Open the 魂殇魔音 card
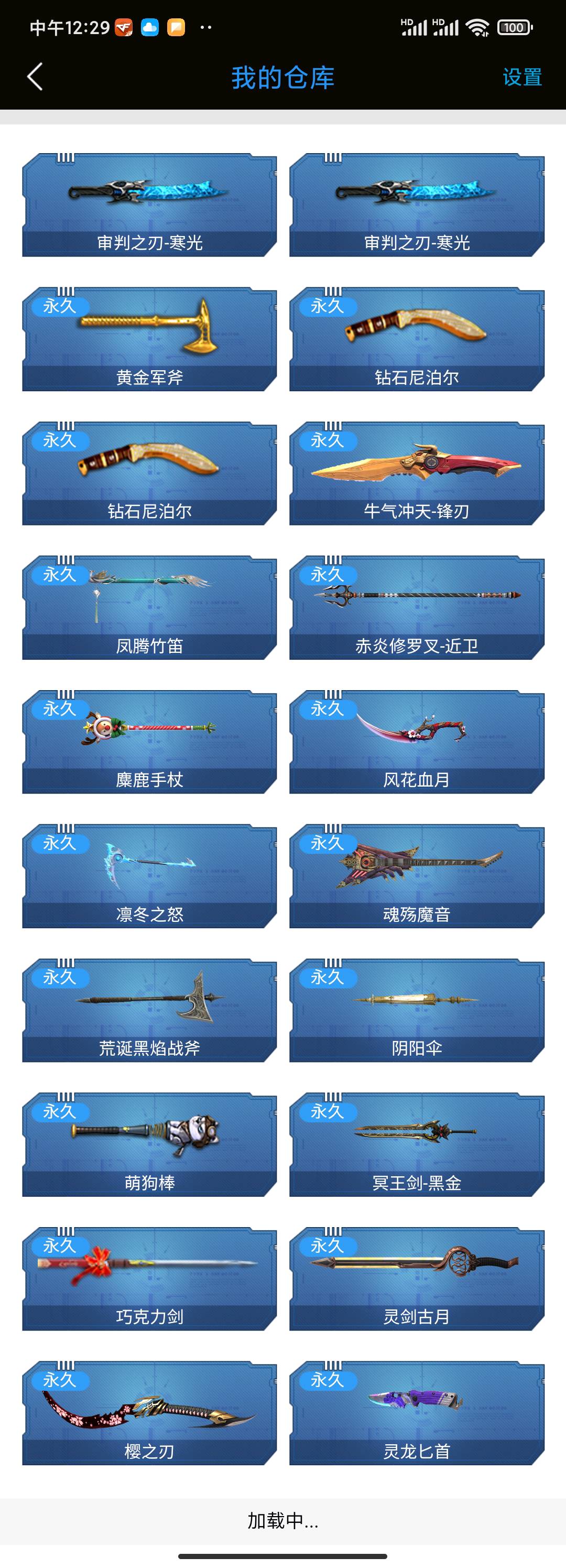This screenshot has width=566, height=1568. 416,876
